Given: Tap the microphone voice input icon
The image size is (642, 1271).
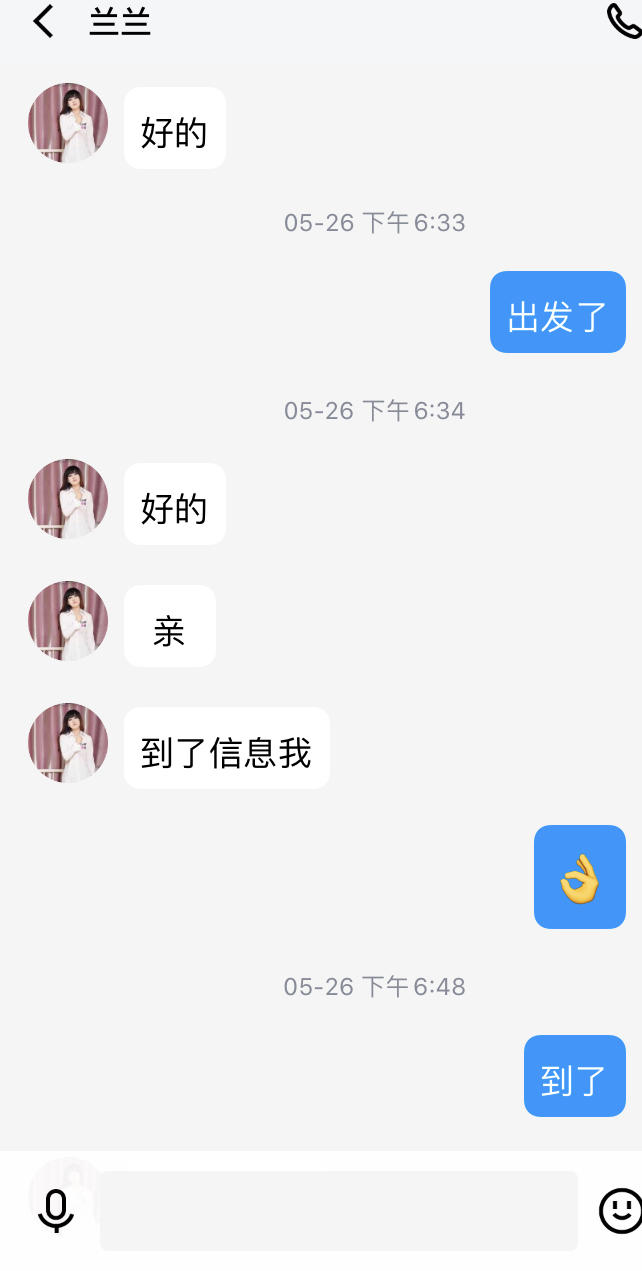Looking at the screenshot, I should (x=56, y=1210).
